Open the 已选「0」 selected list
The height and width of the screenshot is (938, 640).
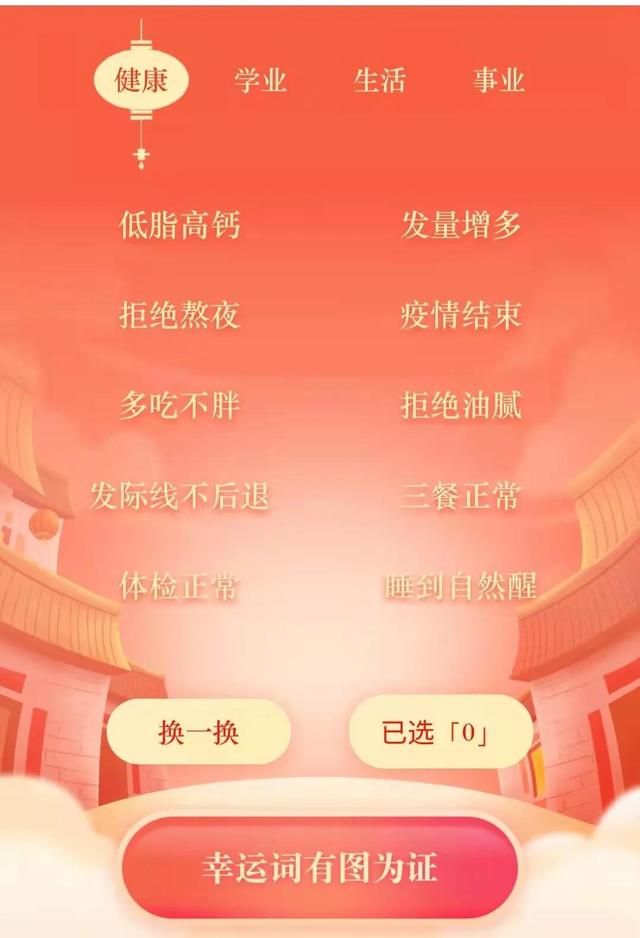tap(440, 732)
